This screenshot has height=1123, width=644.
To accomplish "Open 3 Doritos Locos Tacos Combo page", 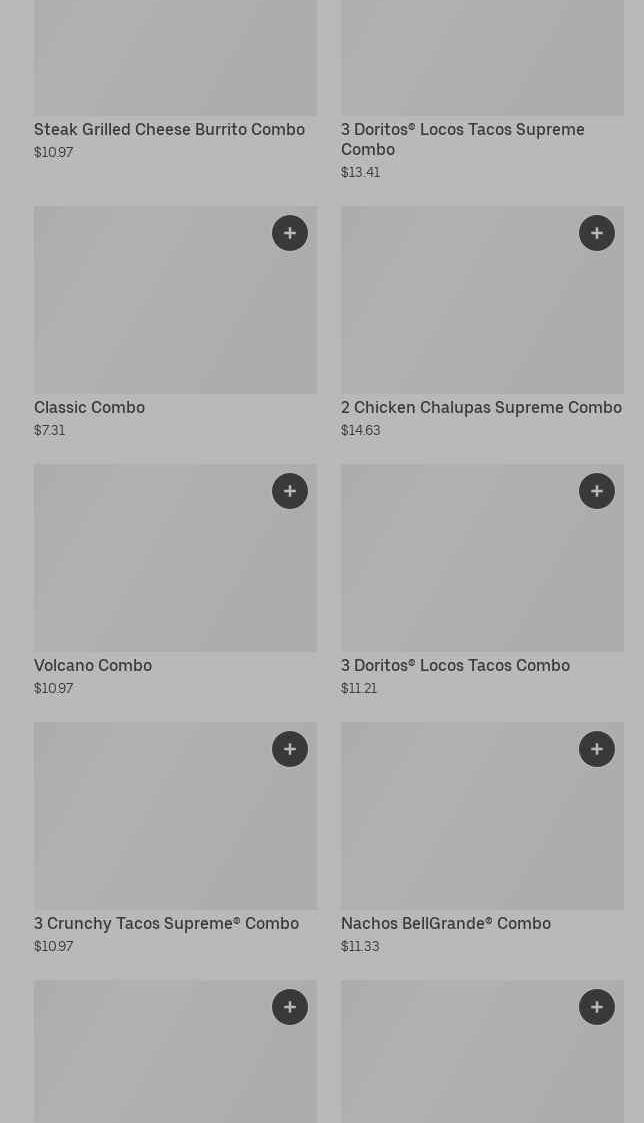I will click(x=455, y=666).
